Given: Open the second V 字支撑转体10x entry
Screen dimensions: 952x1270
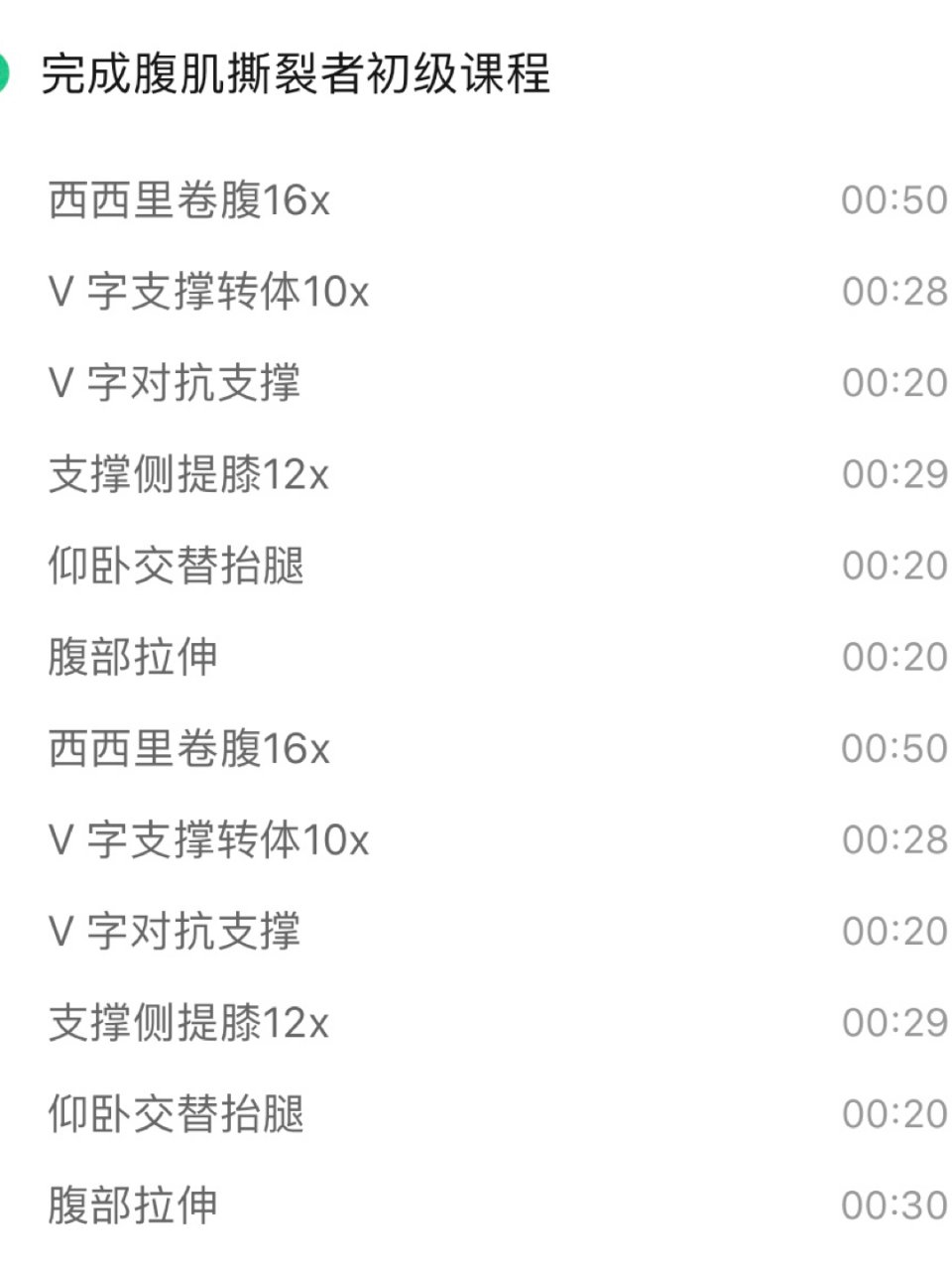Looking at the screenshot, I should pyautogui.click(x=208, y=840).
